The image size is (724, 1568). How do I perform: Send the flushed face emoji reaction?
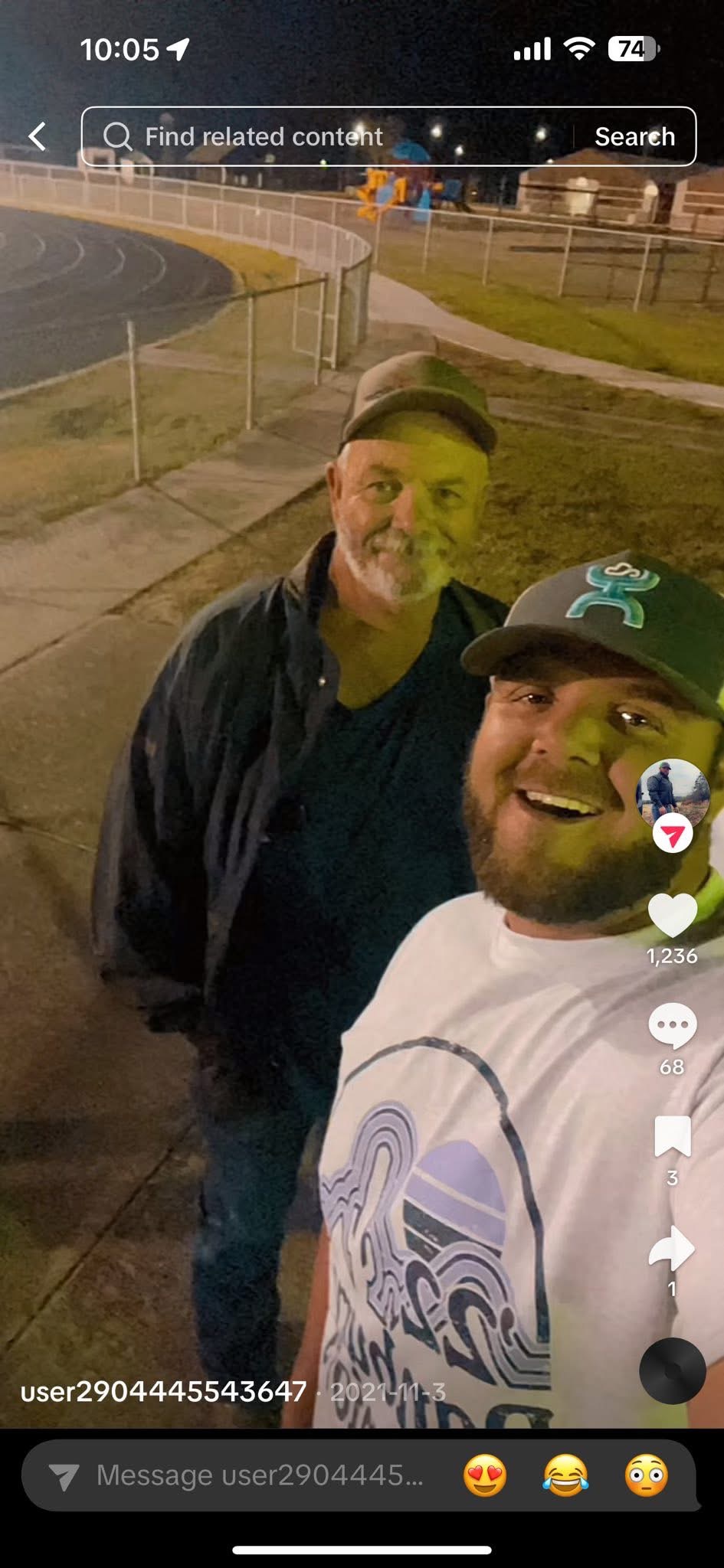pyautogui.click(x=646, y=1475)
